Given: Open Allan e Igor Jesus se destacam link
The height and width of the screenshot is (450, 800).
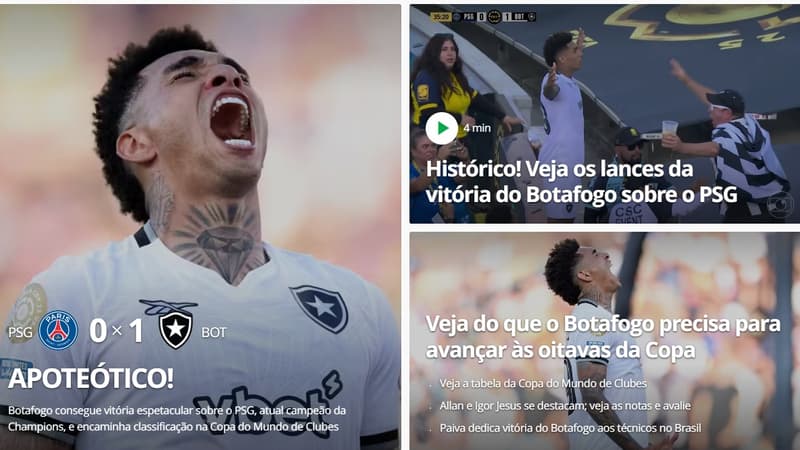Looking at the screenshot, I should point(564,406).
